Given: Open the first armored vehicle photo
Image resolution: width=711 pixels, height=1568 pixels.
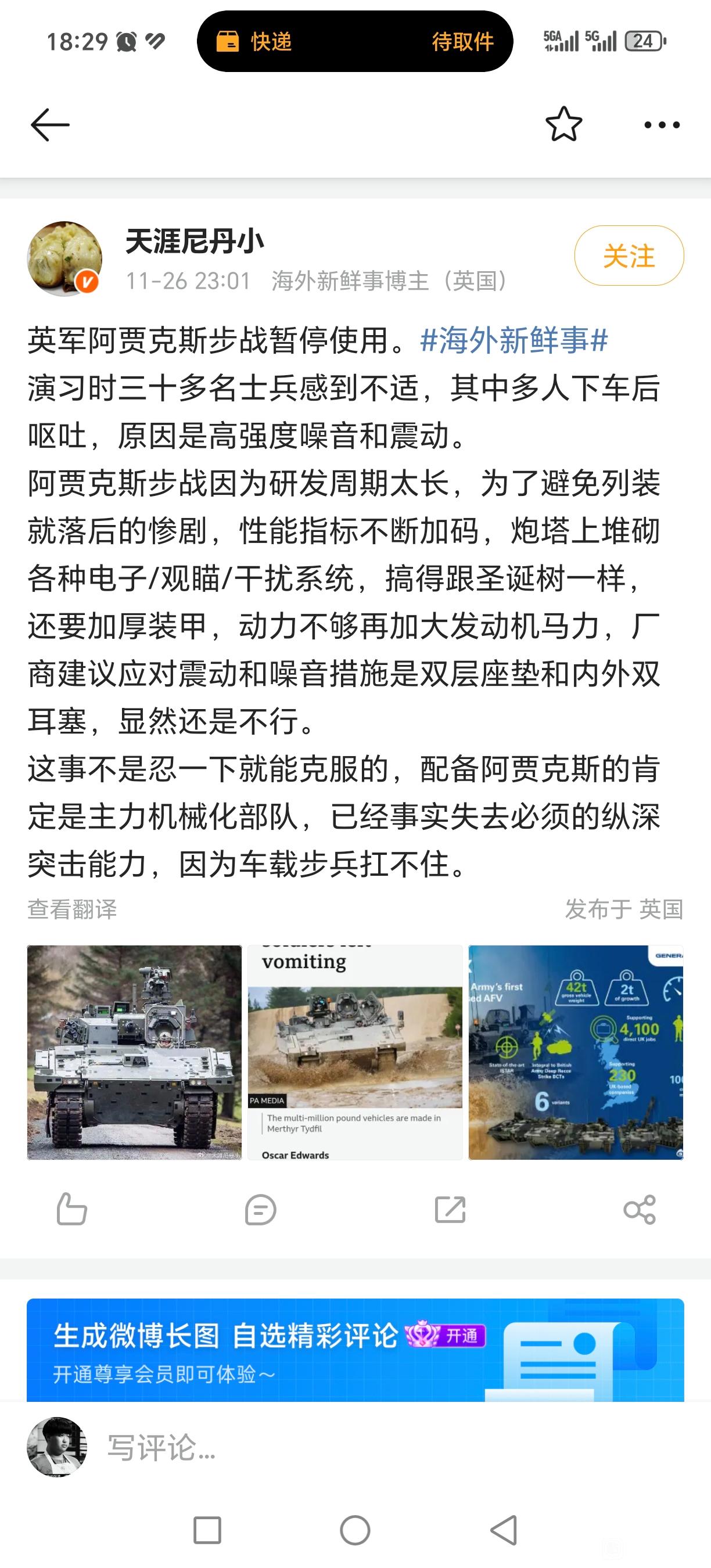Looking at the screenshot, I should (x=135, y=1052).
